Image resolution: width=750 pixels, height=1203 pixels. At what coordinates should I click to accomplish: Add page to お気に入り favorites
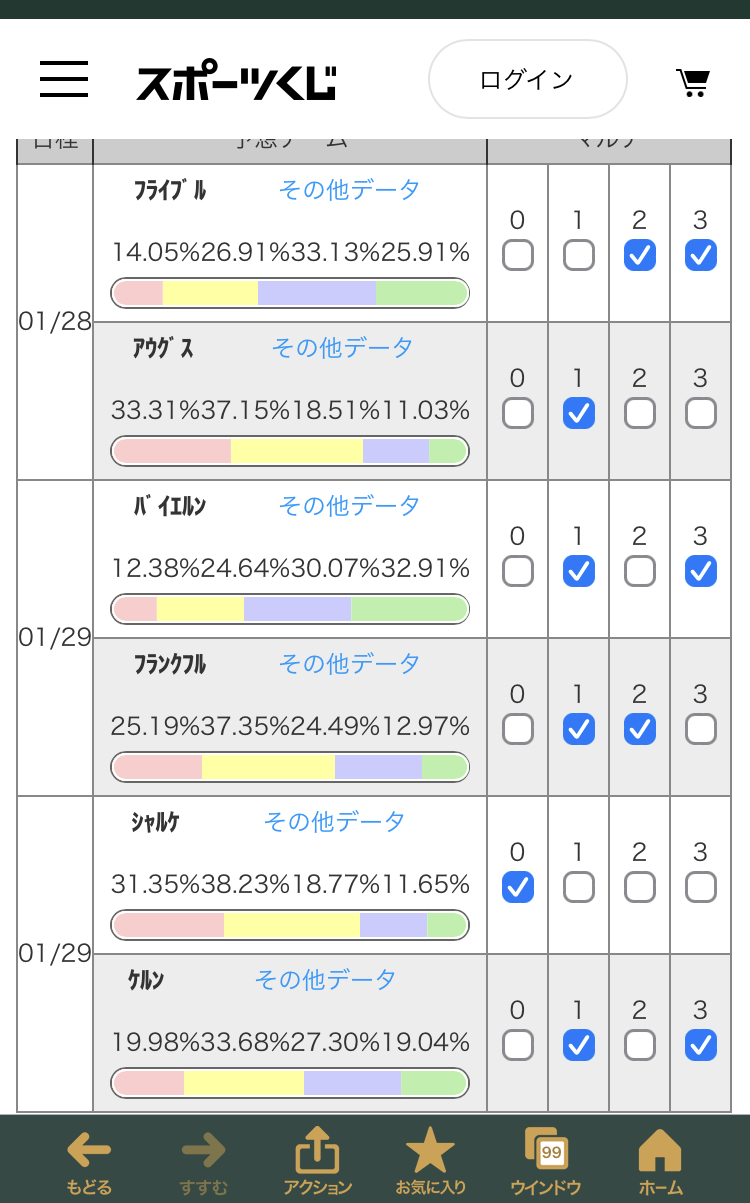[x=431, y=1162]
